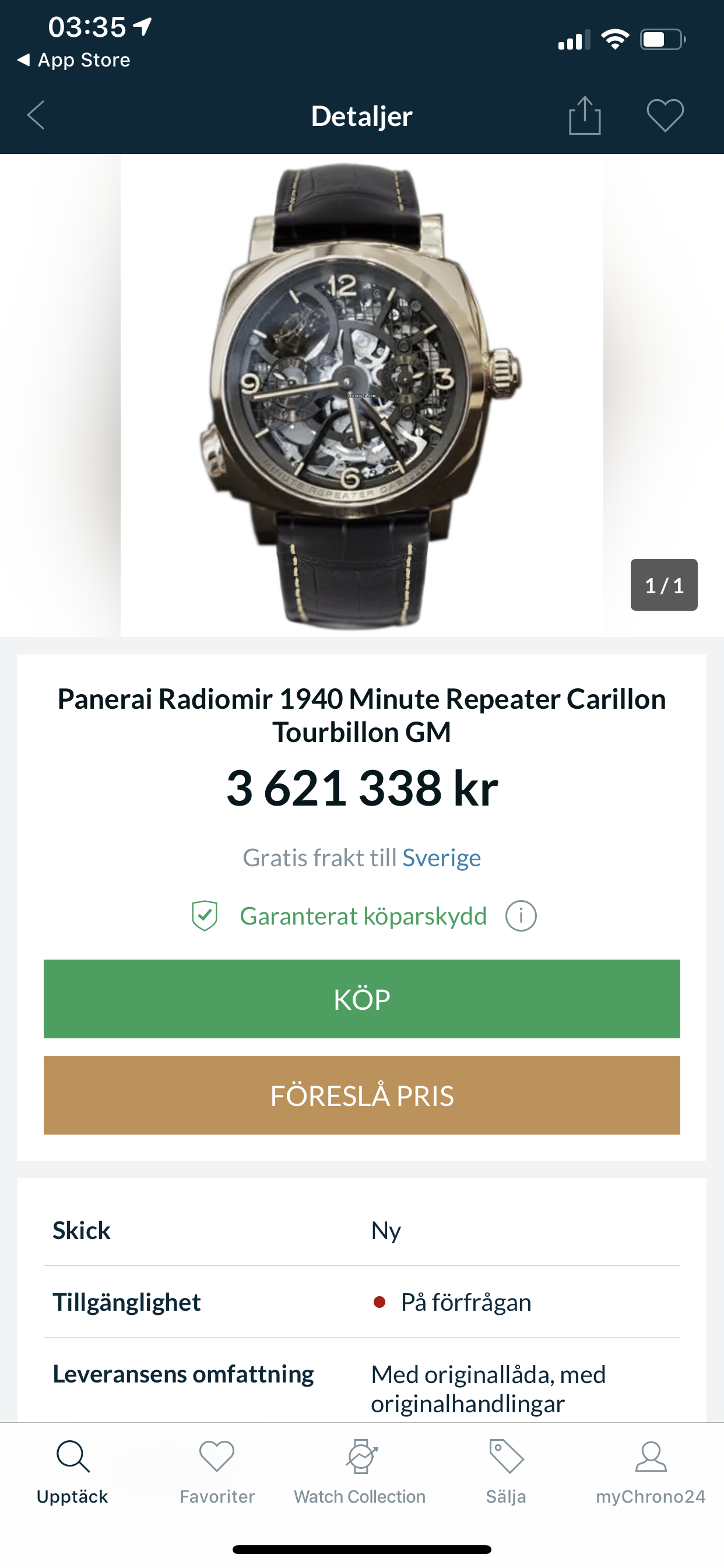Viewport: 724px width, 1568px height.
Task: Tap the Sverige shipping country link
Action: (442, 857)
